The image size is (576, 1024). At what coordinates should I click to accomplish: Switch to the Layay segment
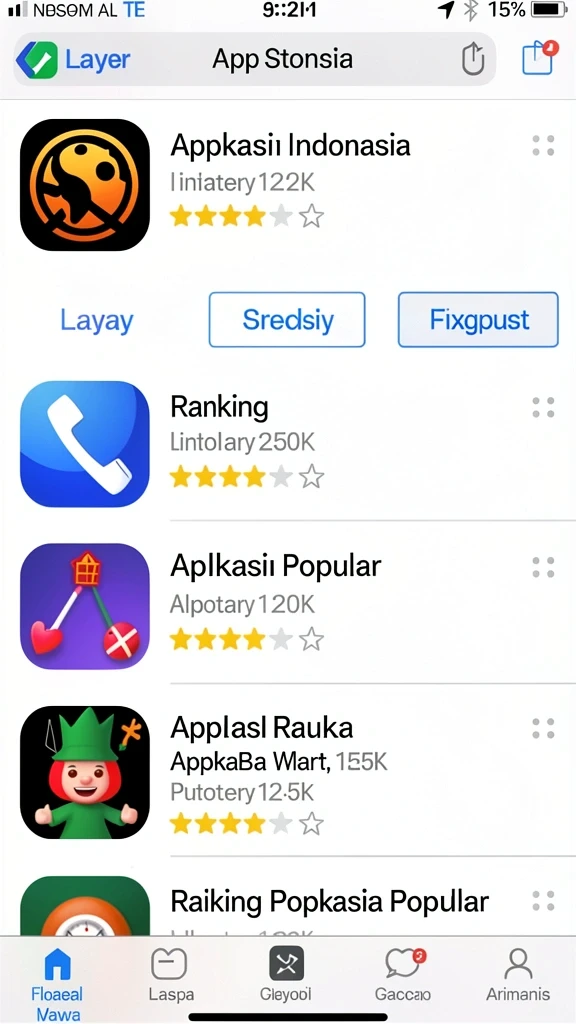(97, 320)
